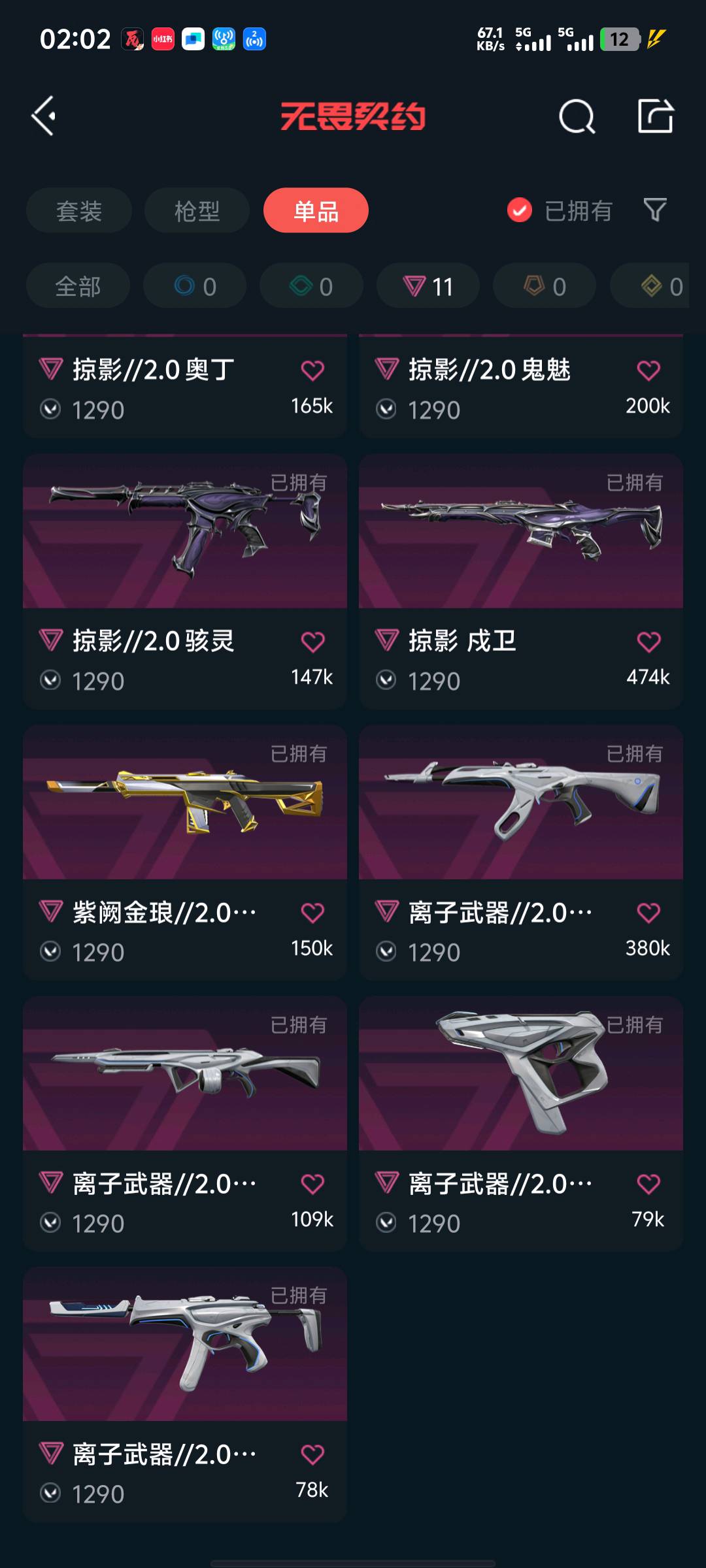Open the 掠影 戍卫 skin card
This screenshot has width=706, height=1568.
521,581
